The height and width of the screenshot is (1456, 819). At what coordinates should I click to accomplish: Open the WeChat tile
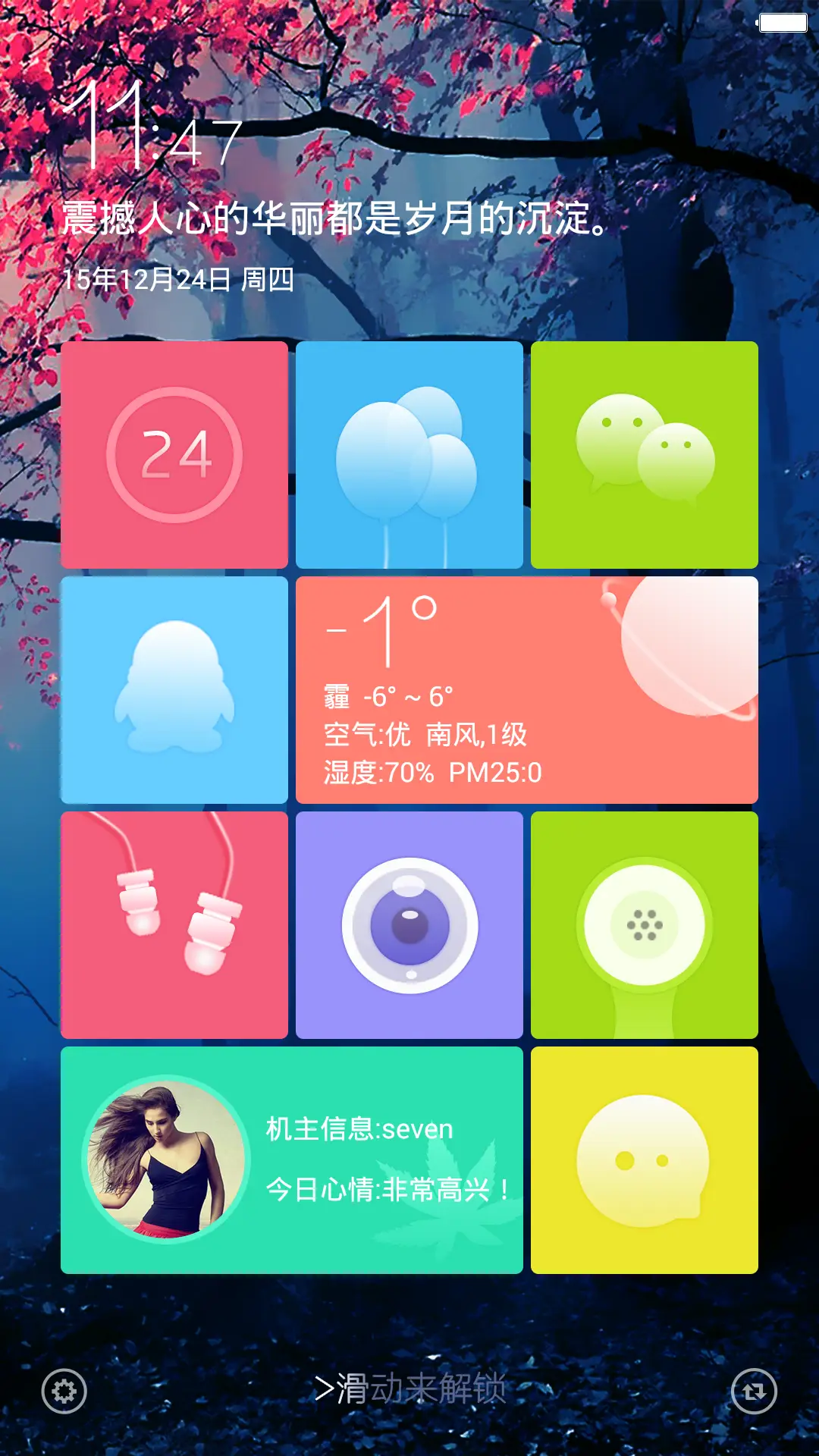(644, 453)
